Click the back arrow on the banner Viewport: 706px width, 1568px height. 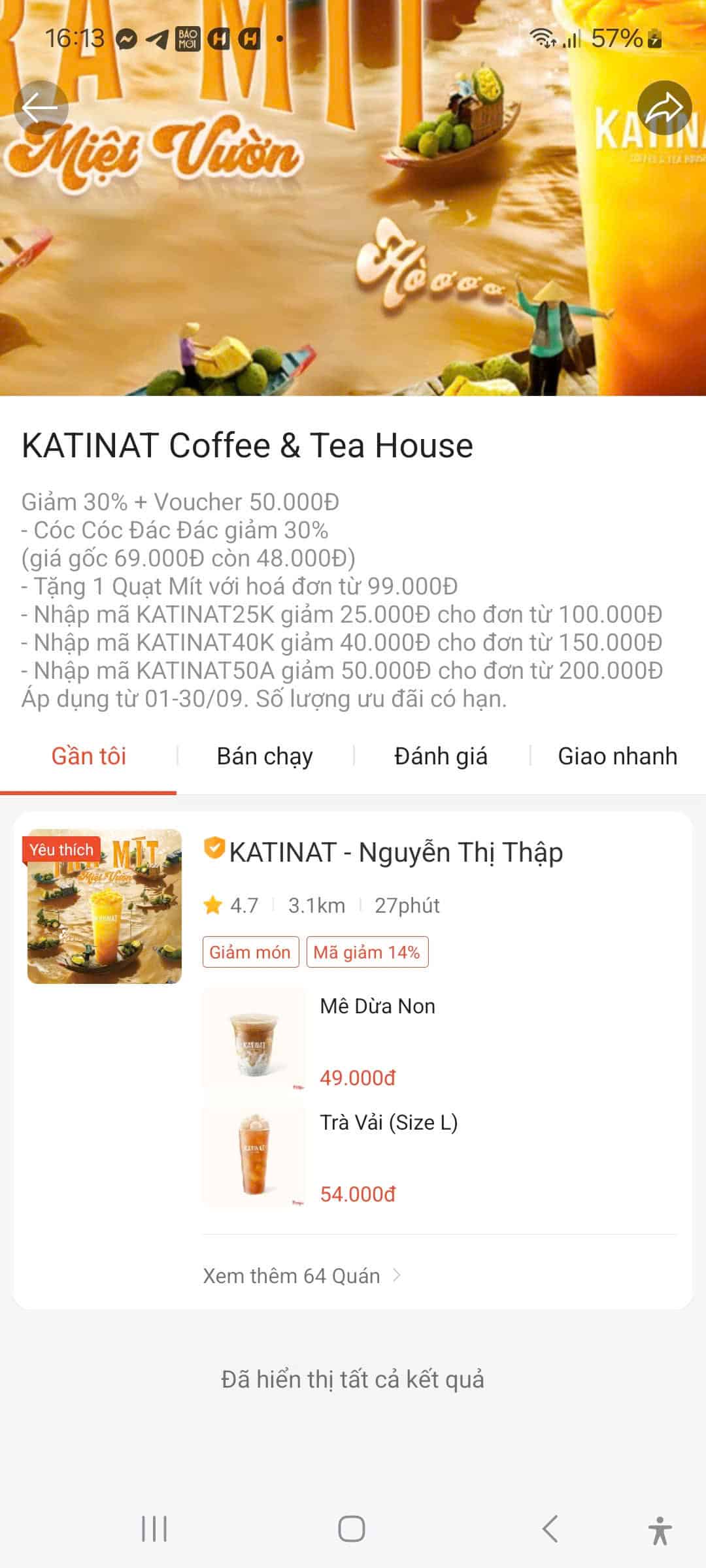pyautogui.click(x=37, y=108)
